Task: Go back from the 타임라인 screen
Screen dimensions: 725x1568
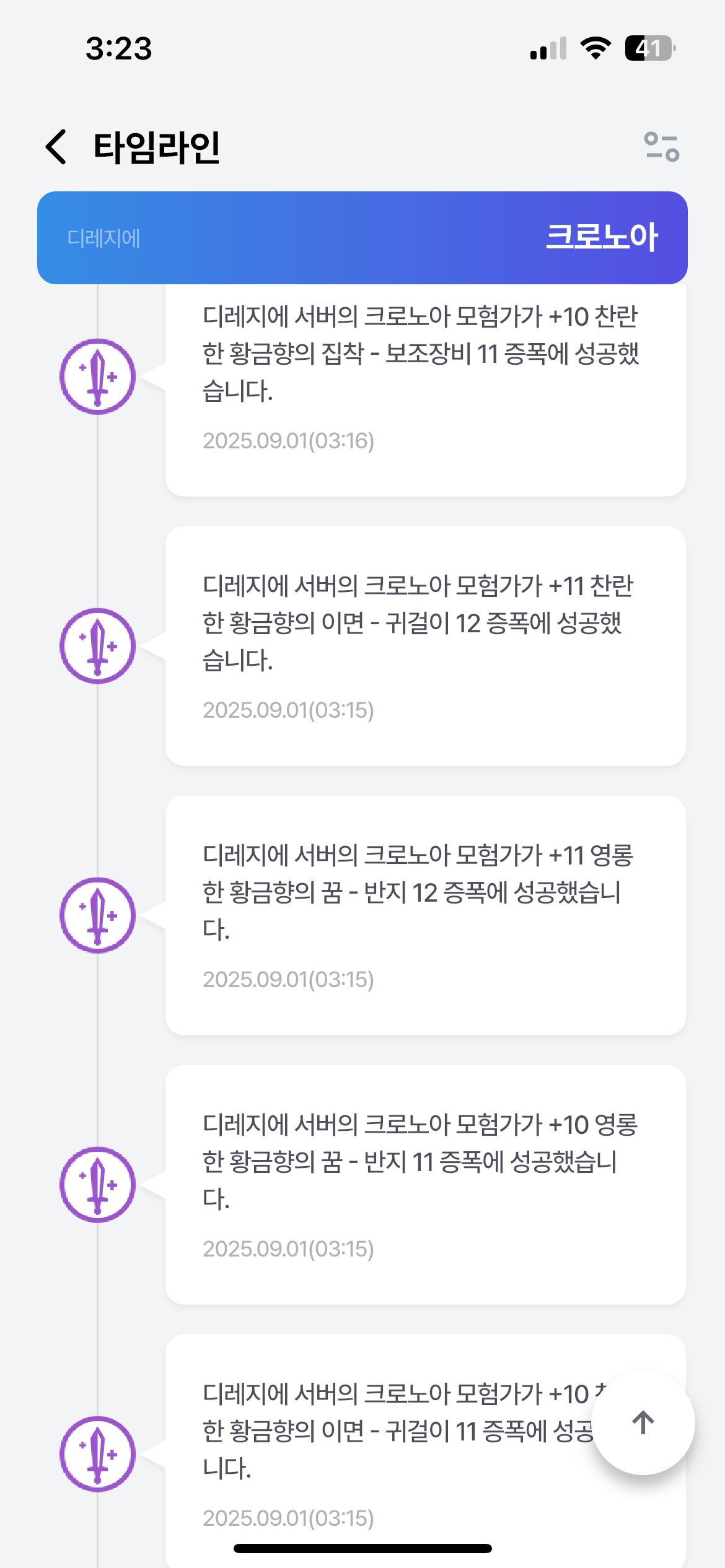Action: pos(56,147)
